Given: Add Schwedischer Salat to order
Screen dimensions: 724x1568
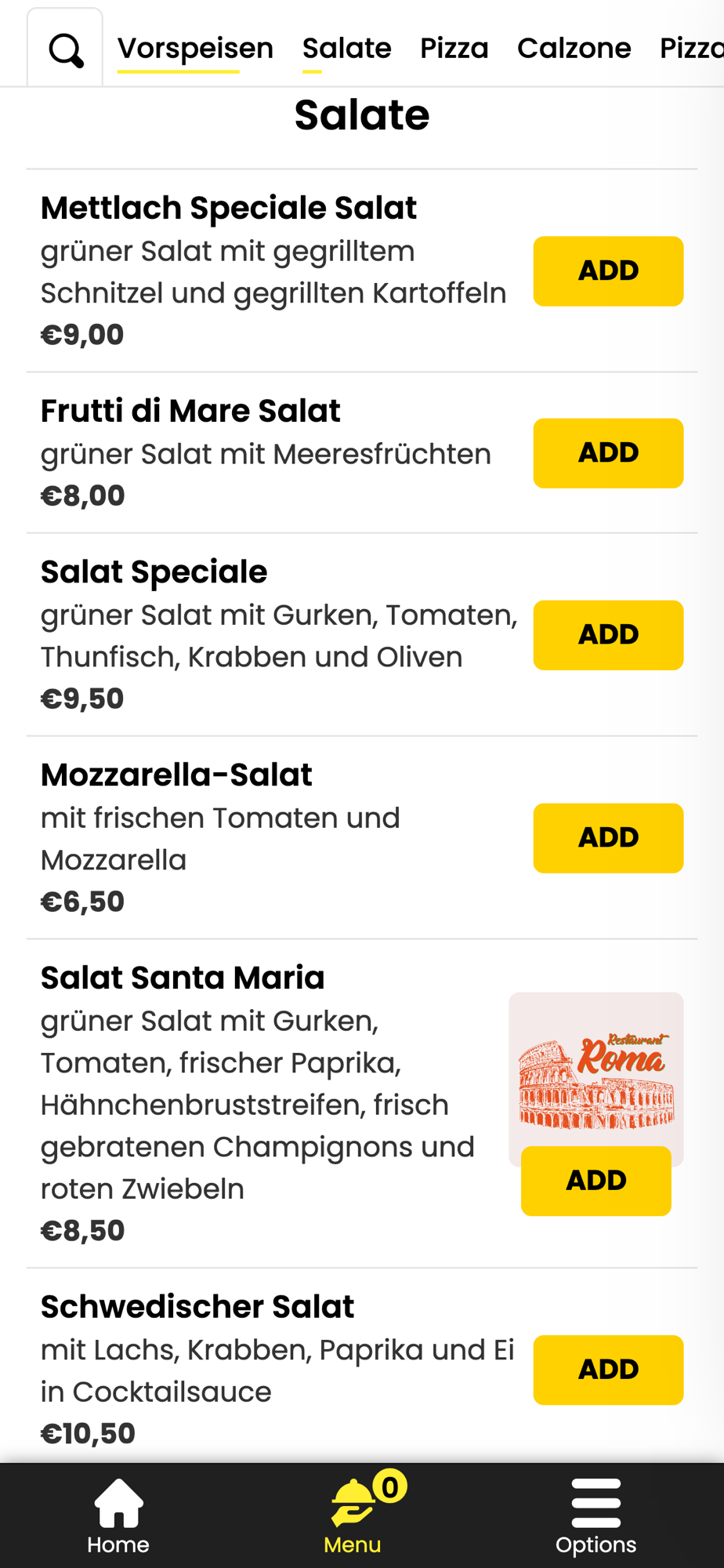Looking at the screenshot, I should coord(608,1370).
